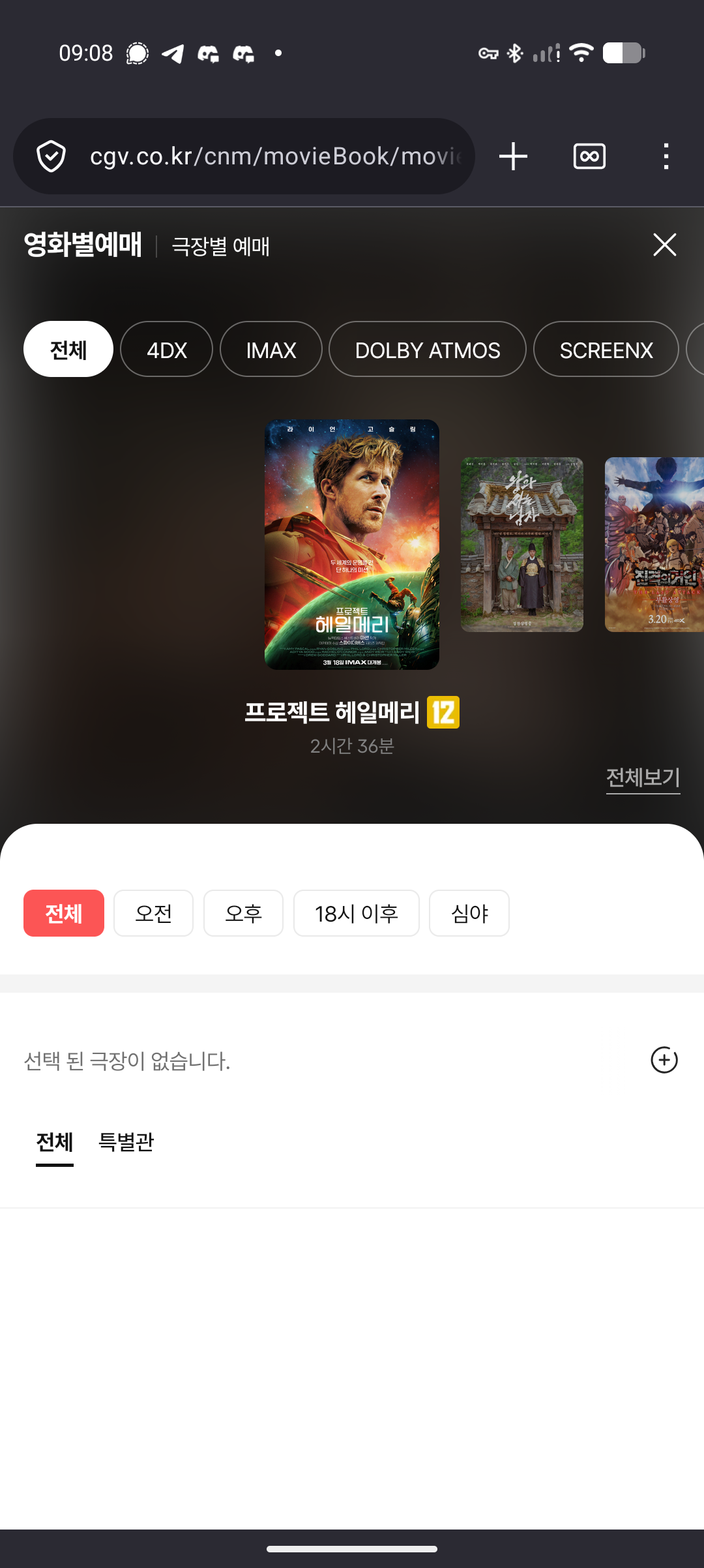704x1568 pixels.
Task: Choose the DOLBY ATMOS chip
Action: pyautogui.click(x=427, y=350)
